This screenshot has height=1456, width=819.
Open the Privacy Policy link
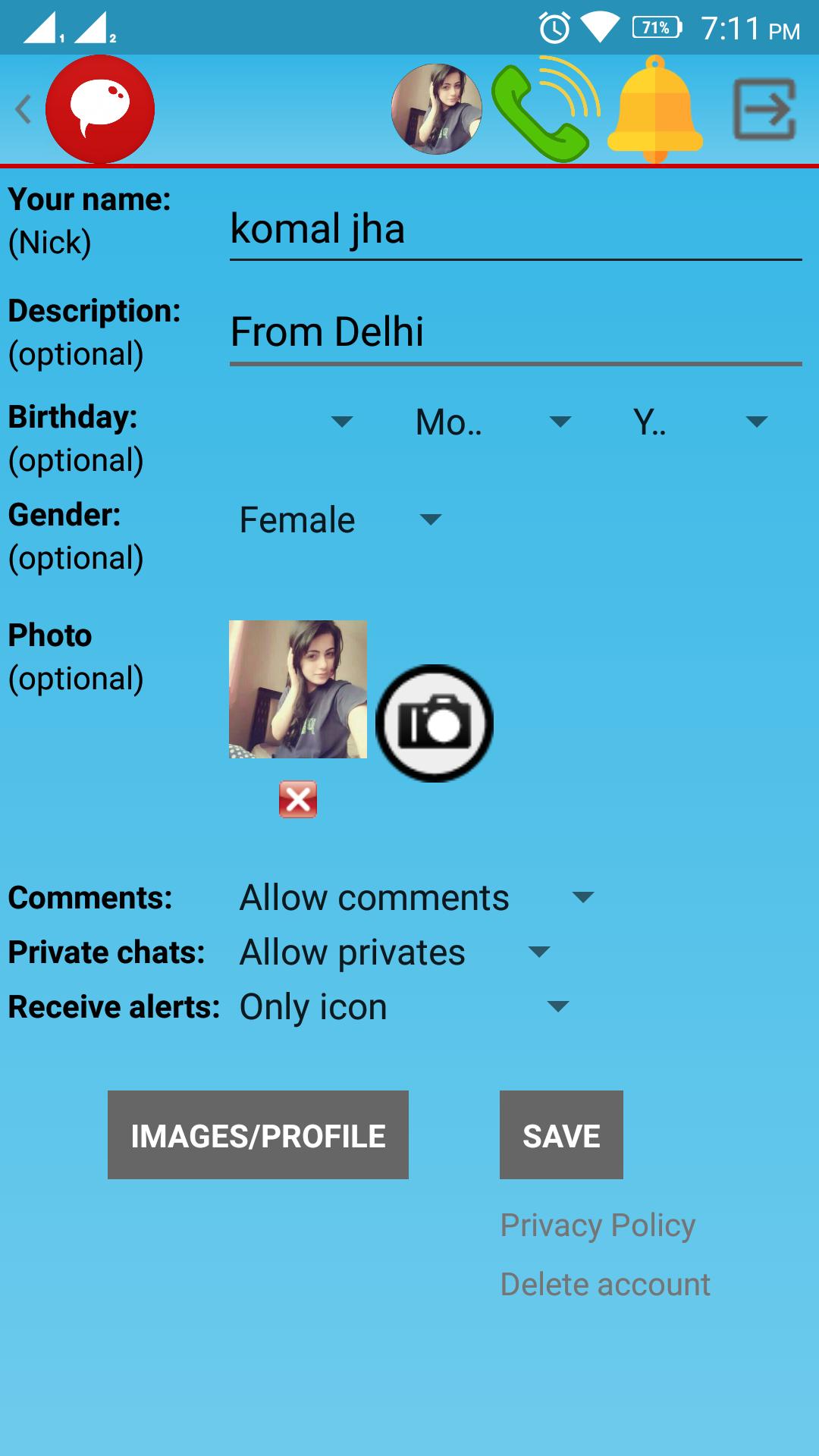point(598,1225)
